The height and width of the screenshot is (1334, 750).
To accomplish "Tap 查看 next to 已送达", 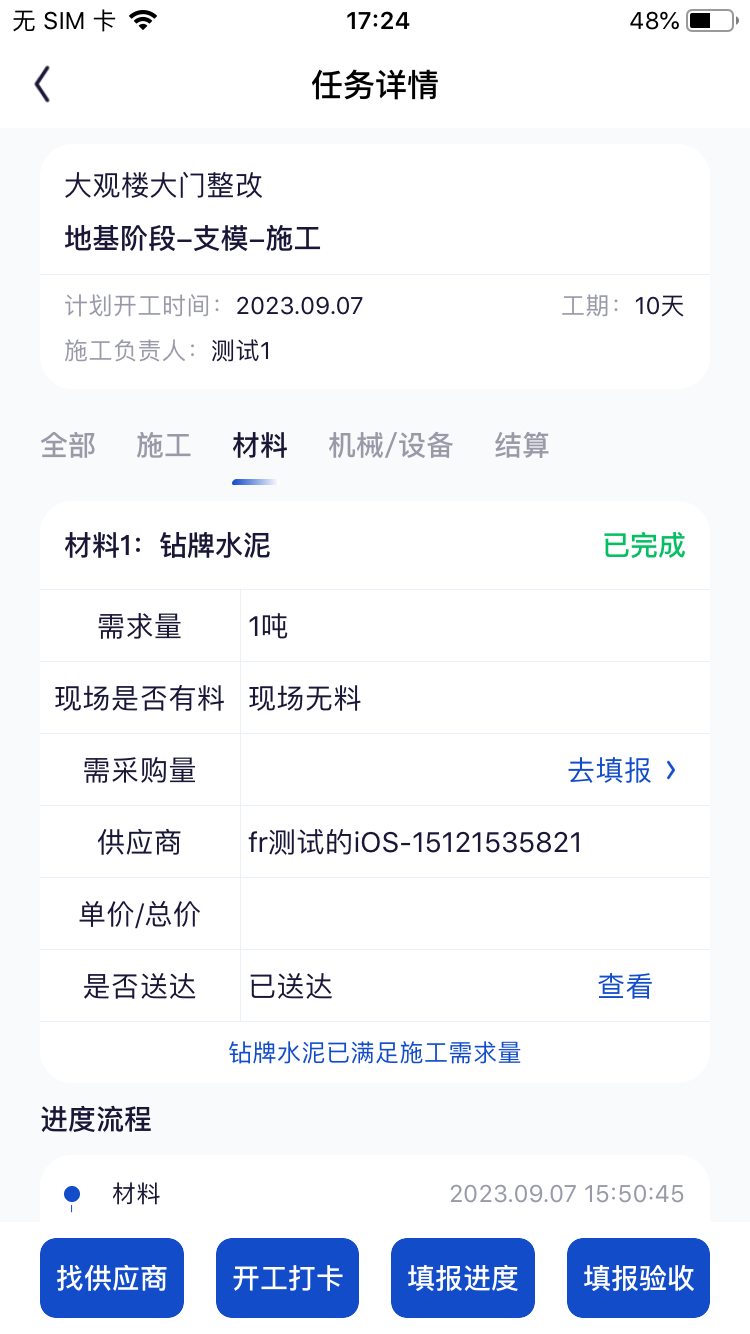I will point(625,987).
